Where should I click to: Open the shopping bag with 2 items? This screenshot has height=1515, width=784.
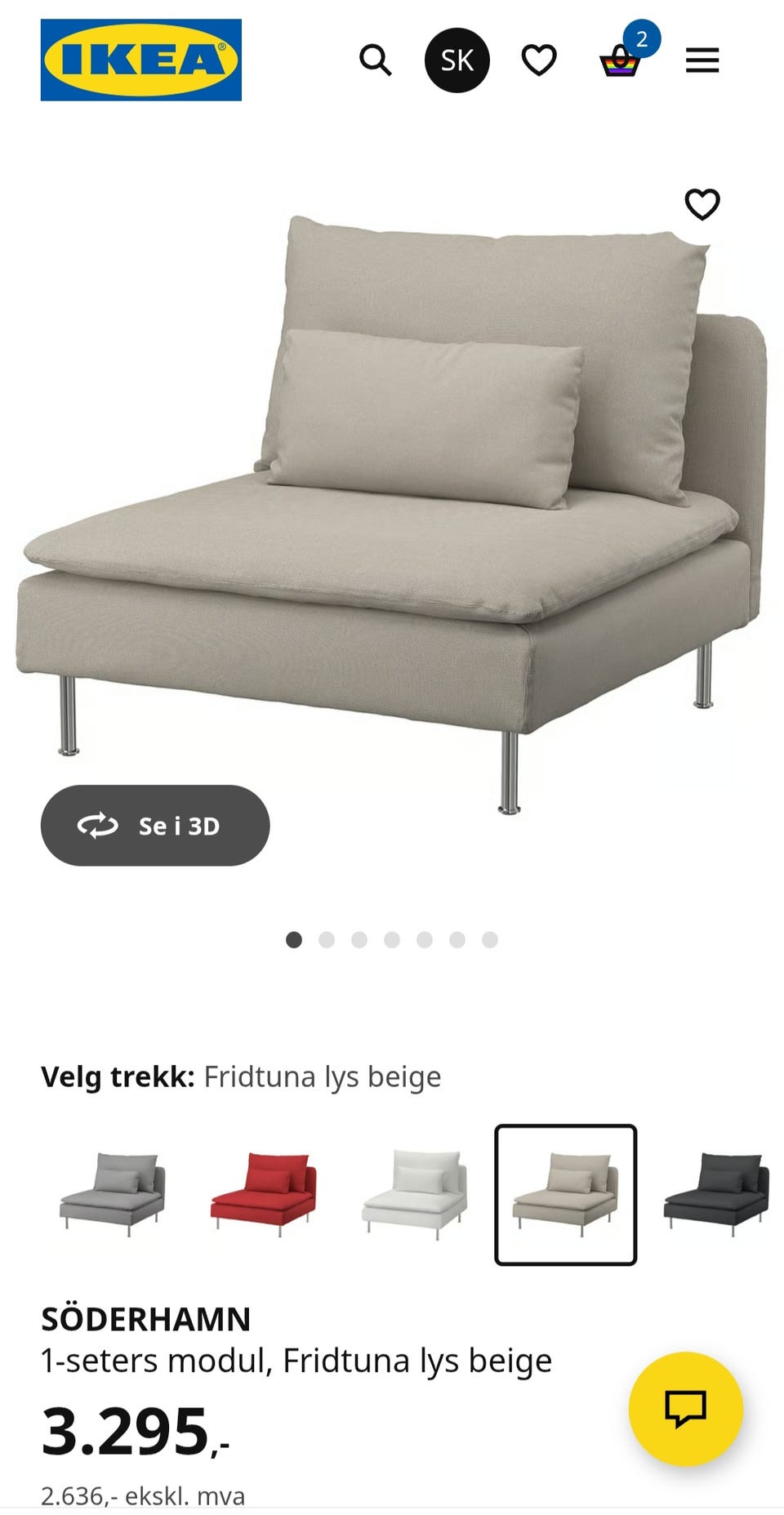pos(621,62)
